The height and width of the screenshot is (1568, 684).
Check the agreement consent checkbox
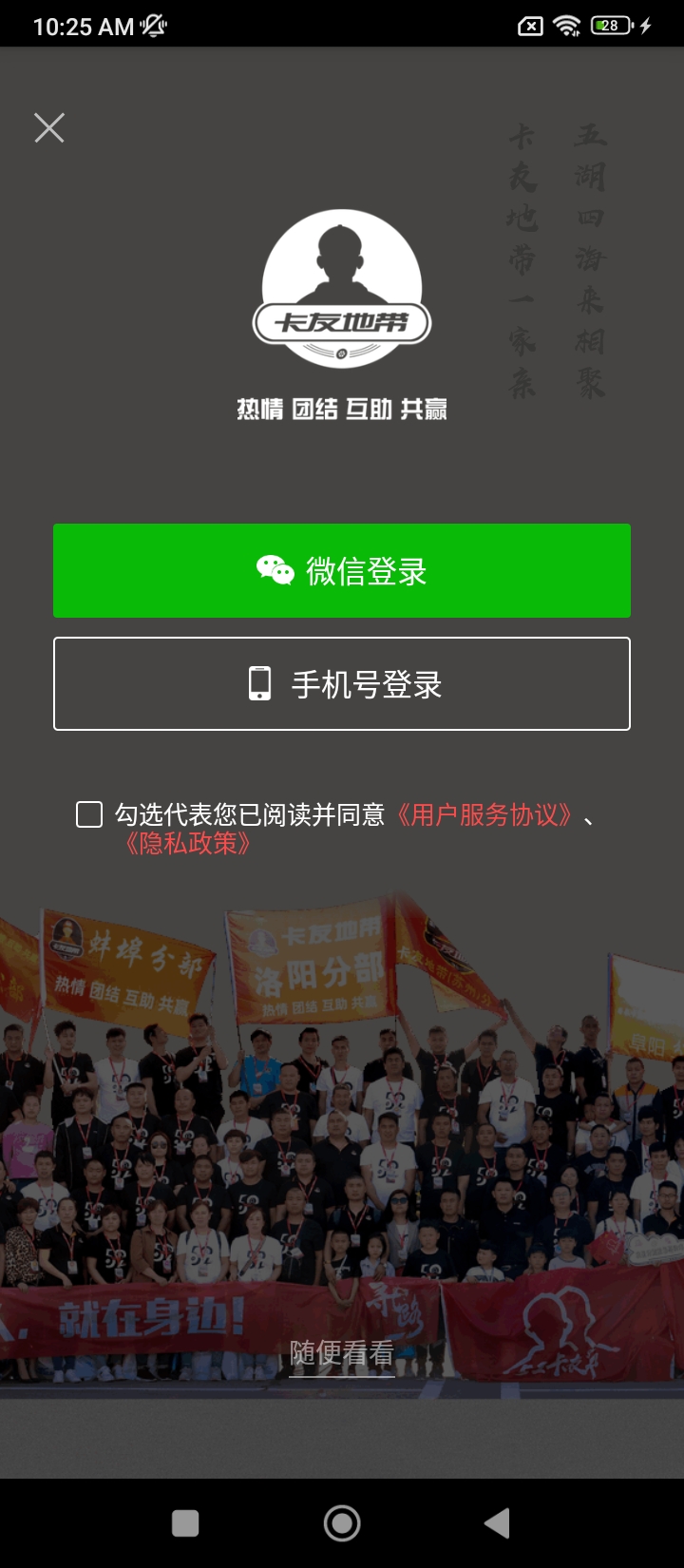tap(89, 814)
